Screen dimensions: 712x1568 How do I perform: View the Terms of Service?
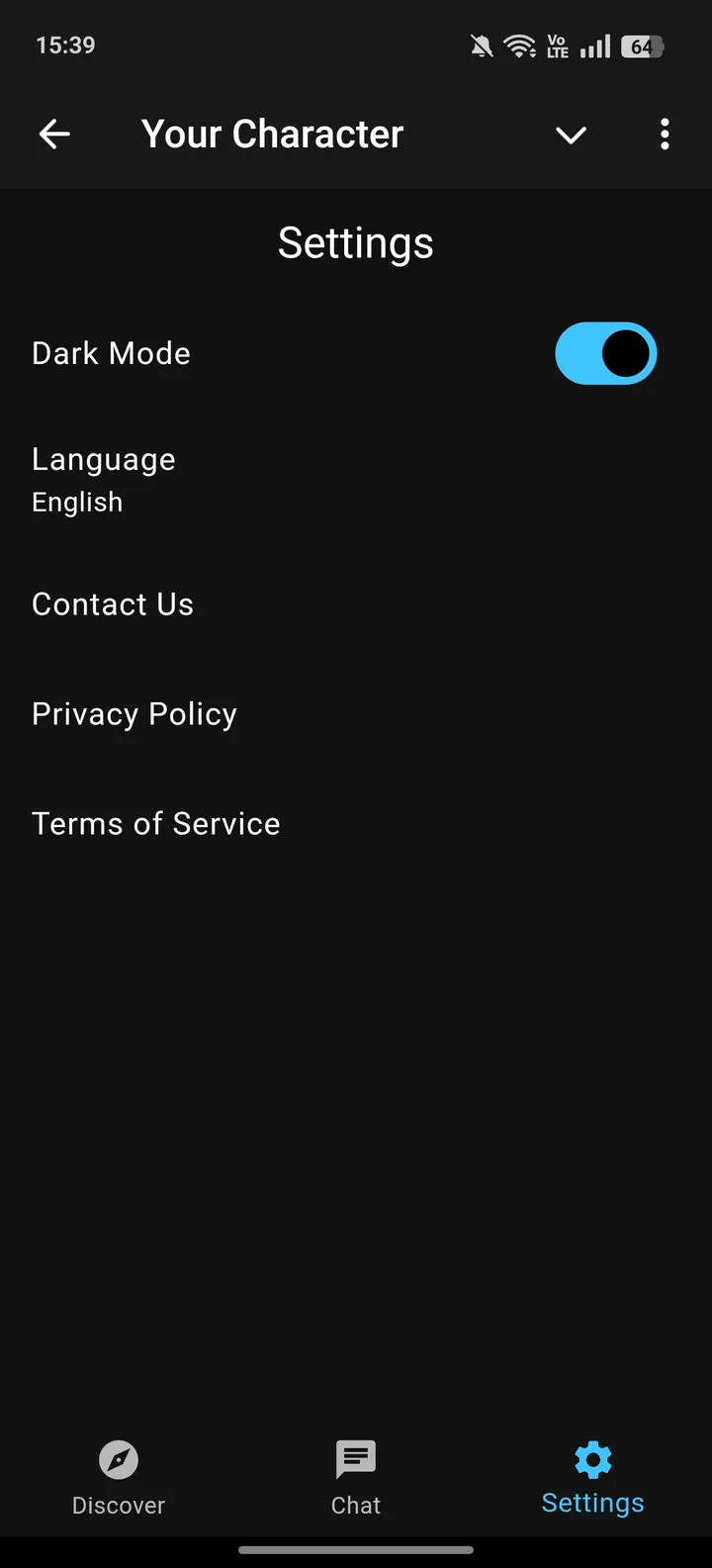pyautogui.click(x=155, y=823)
